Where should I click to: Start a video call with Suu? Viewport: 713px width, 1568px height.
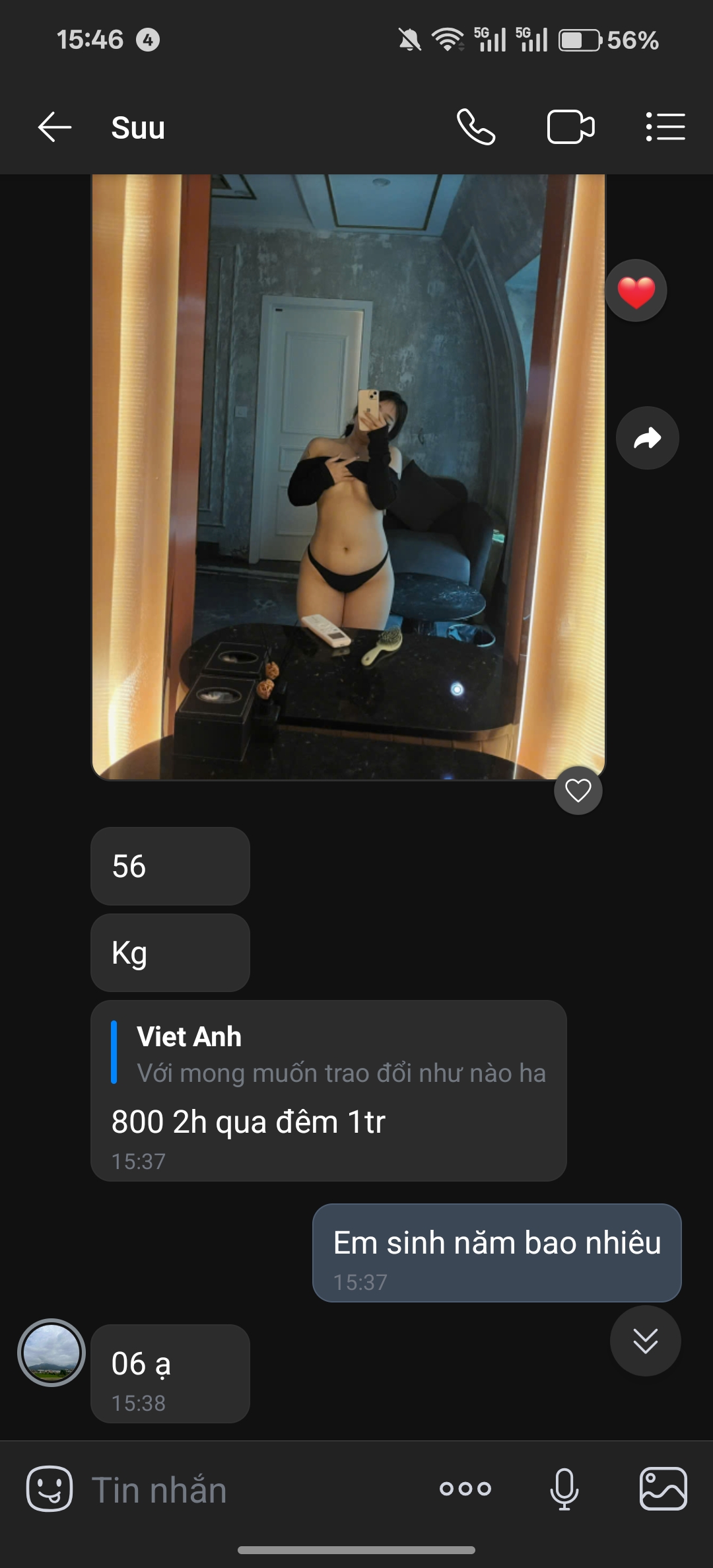(572, 127)
